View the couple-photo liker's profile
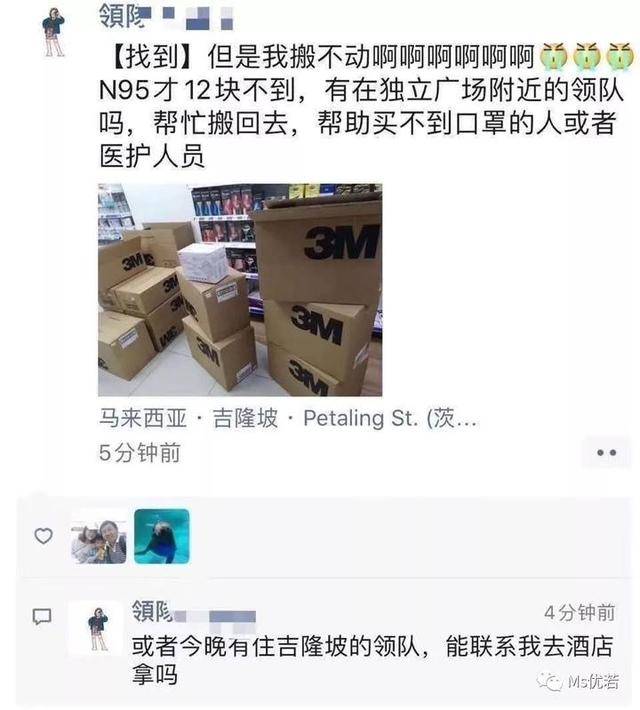Screen dimensions: 640x710 pyautogui.click(x=98, y=537)
